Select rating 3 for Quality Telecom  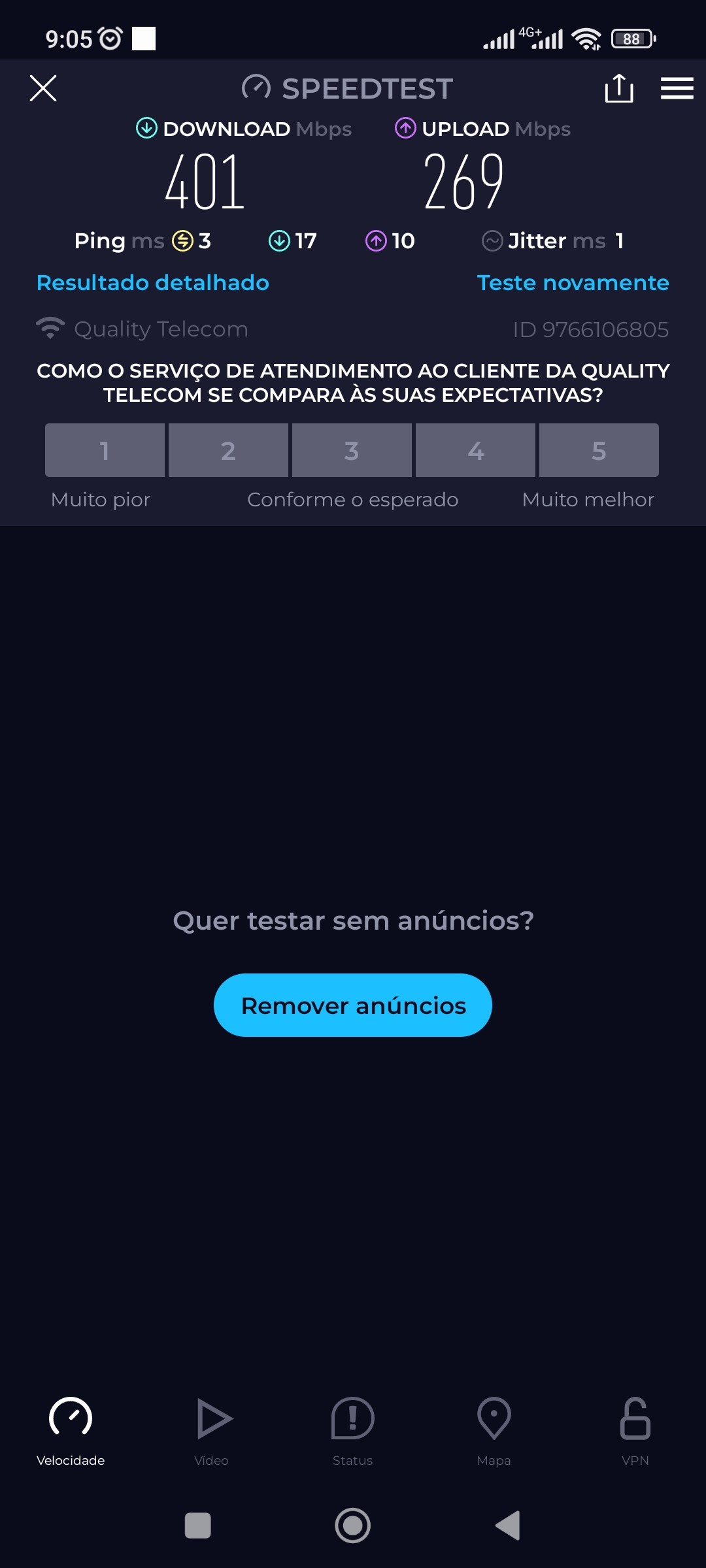pos(352,450)
